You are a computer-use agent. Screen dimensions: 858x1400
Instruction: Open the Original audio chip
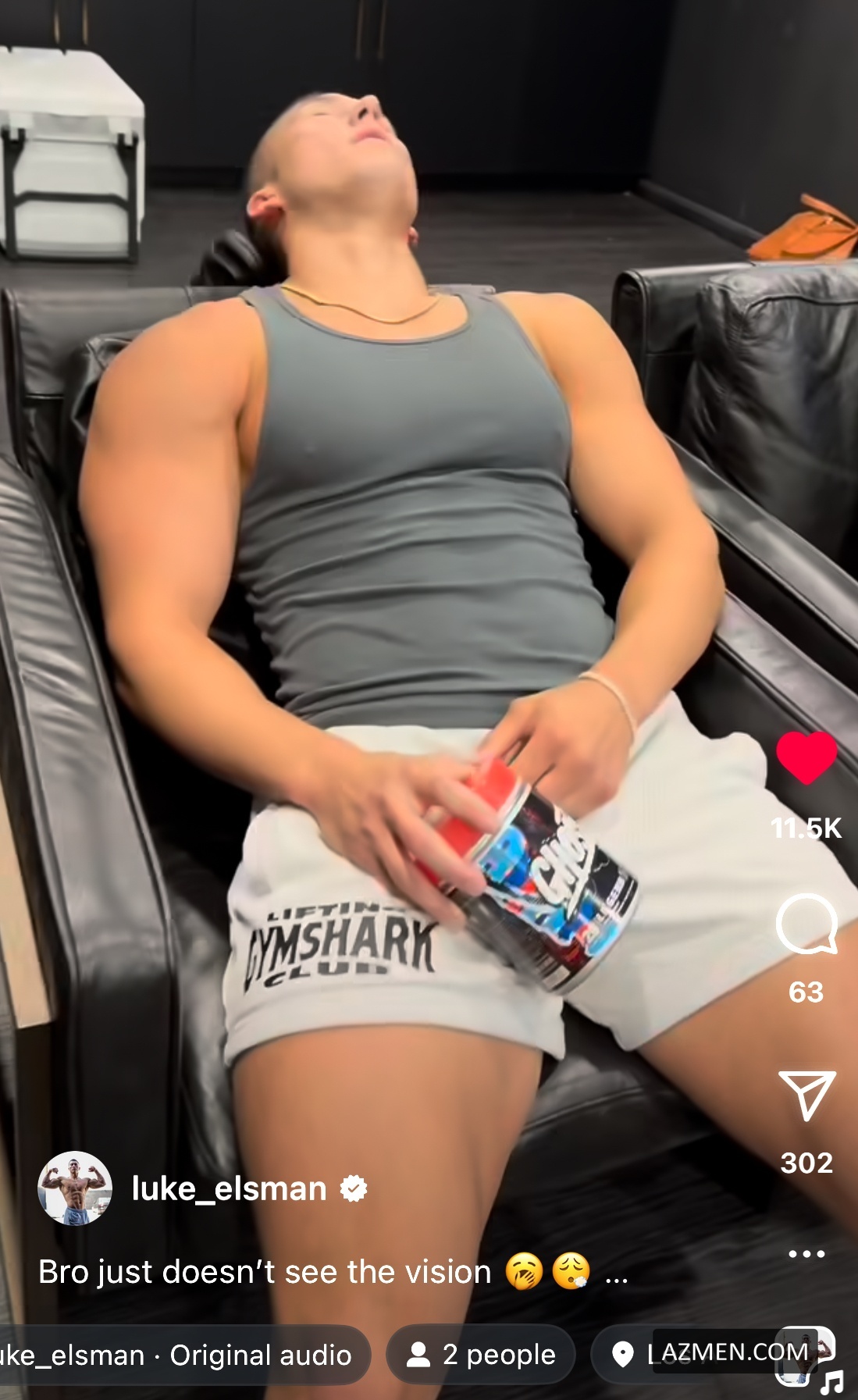180,1355
